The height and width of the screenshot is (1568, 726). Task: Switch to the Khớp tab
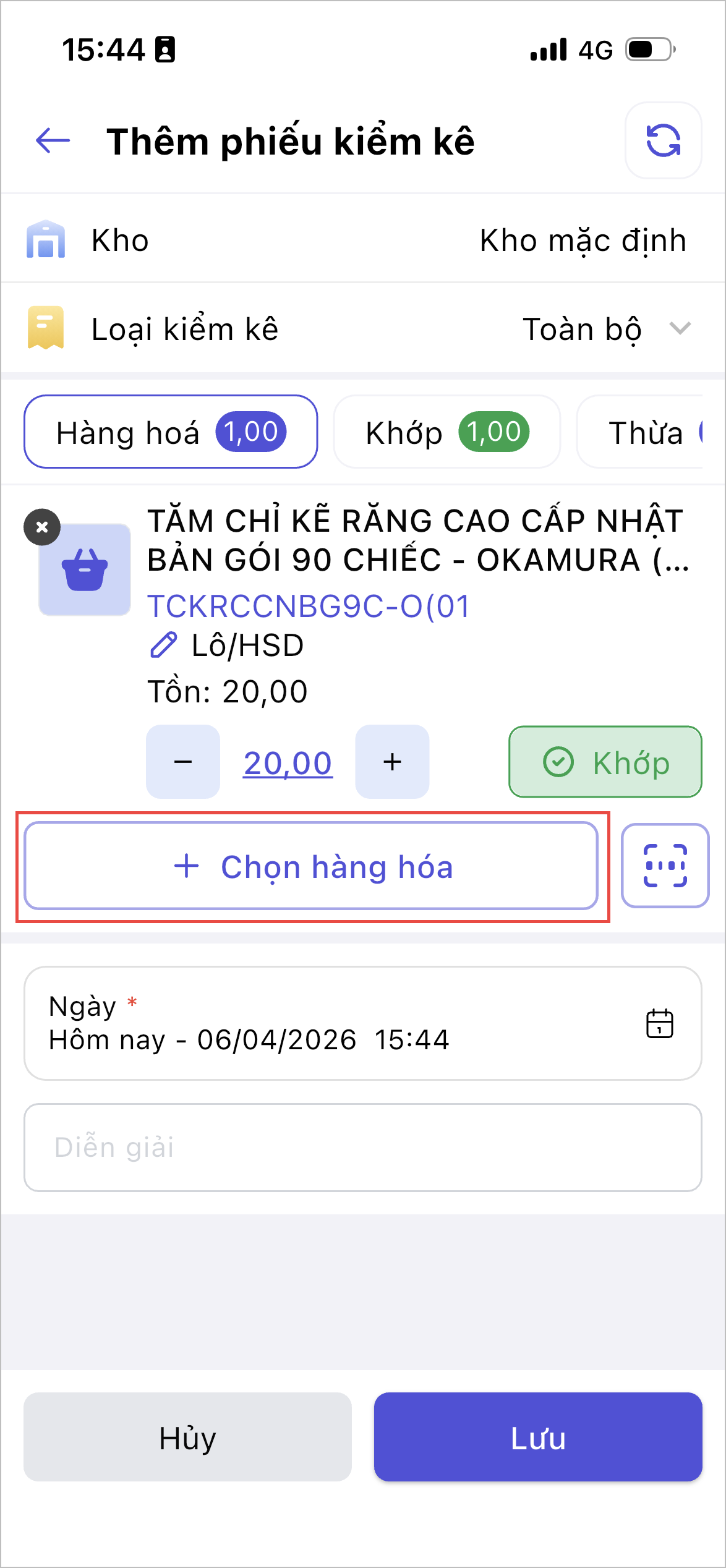pyautogui.click(x=446, y=432)
